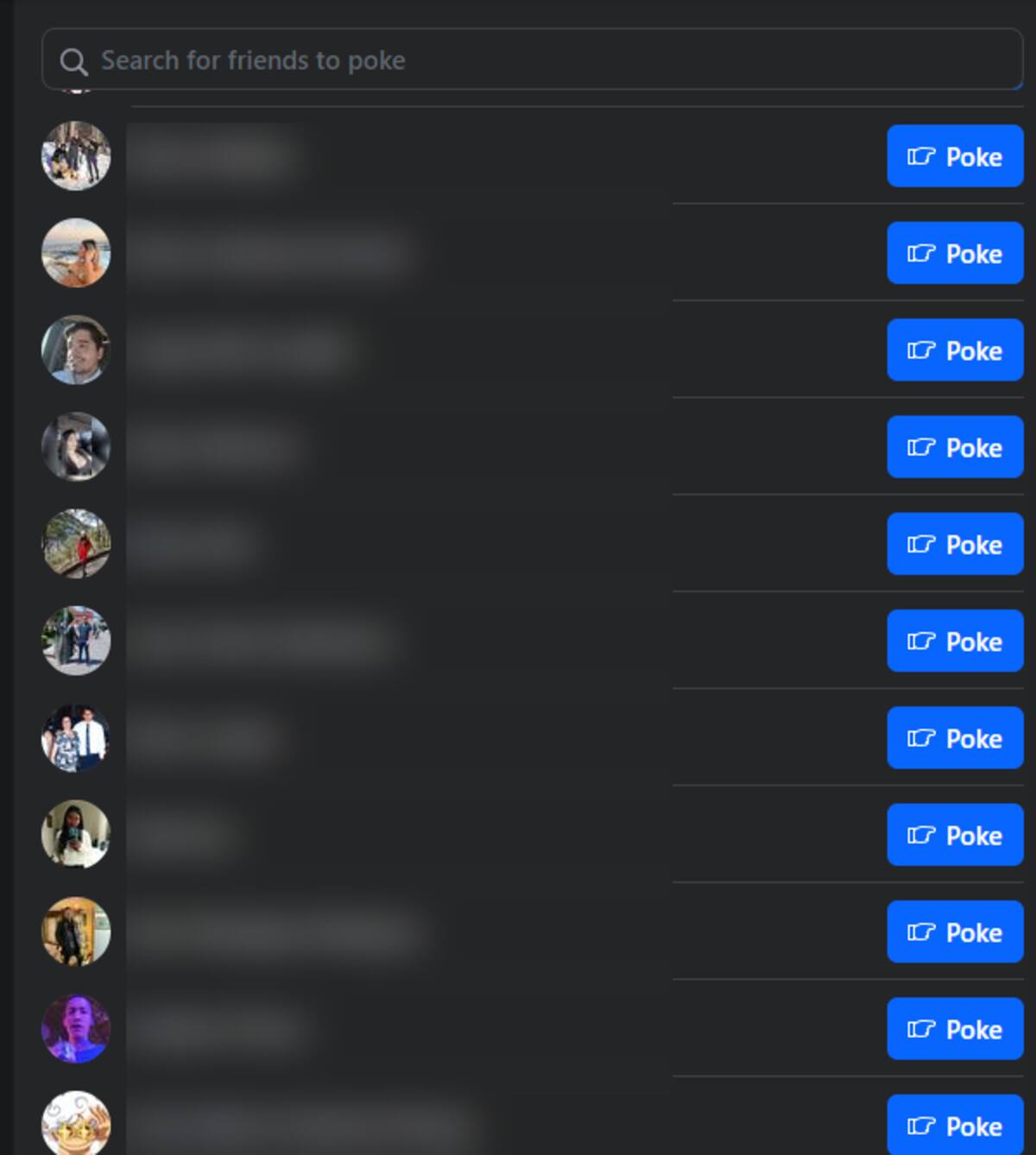Viewport: 1036px width, 1155px height.
Task: Poke the friend wearing red in forest avatar
Action: click(x=954, y=544)
